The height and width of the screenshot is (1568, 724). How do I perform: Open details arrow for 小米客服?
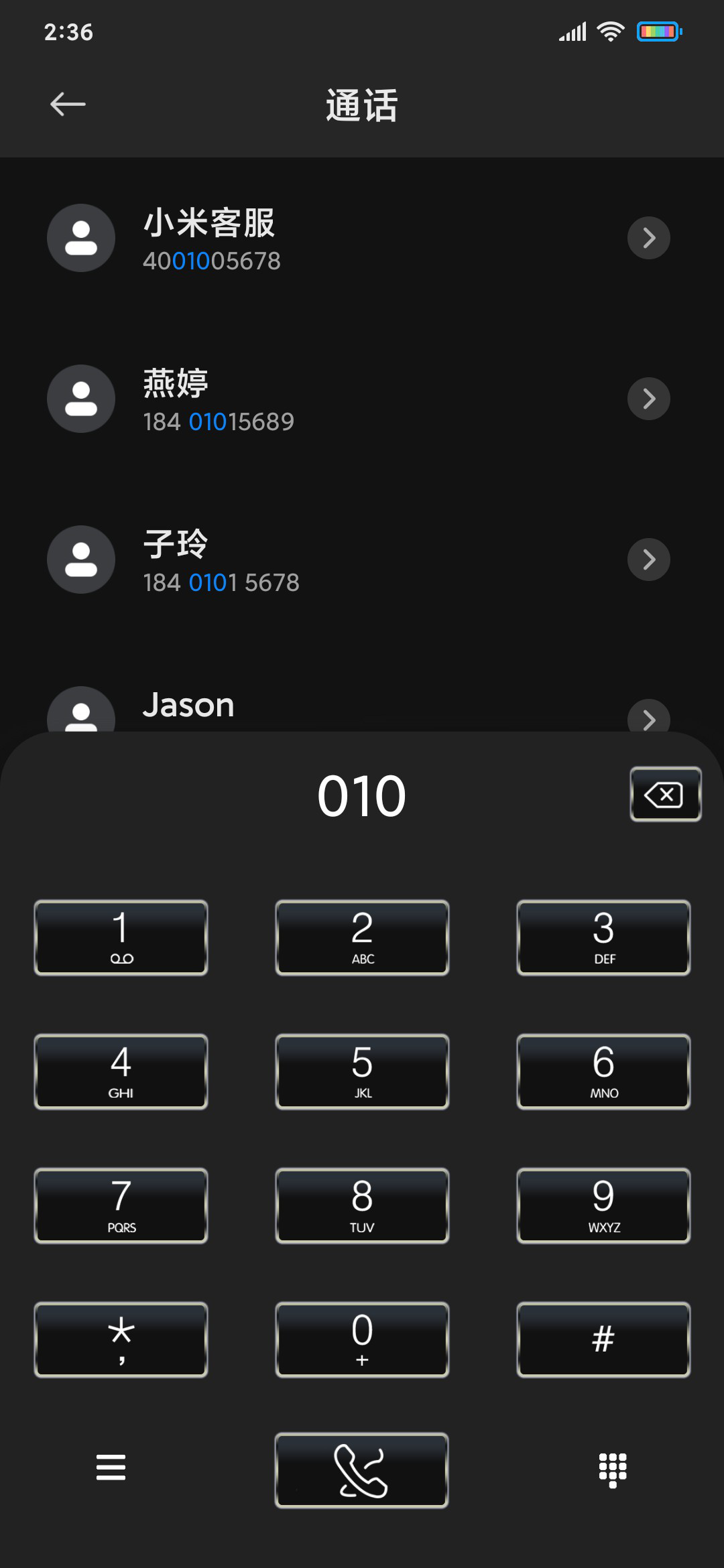[648, 238]
